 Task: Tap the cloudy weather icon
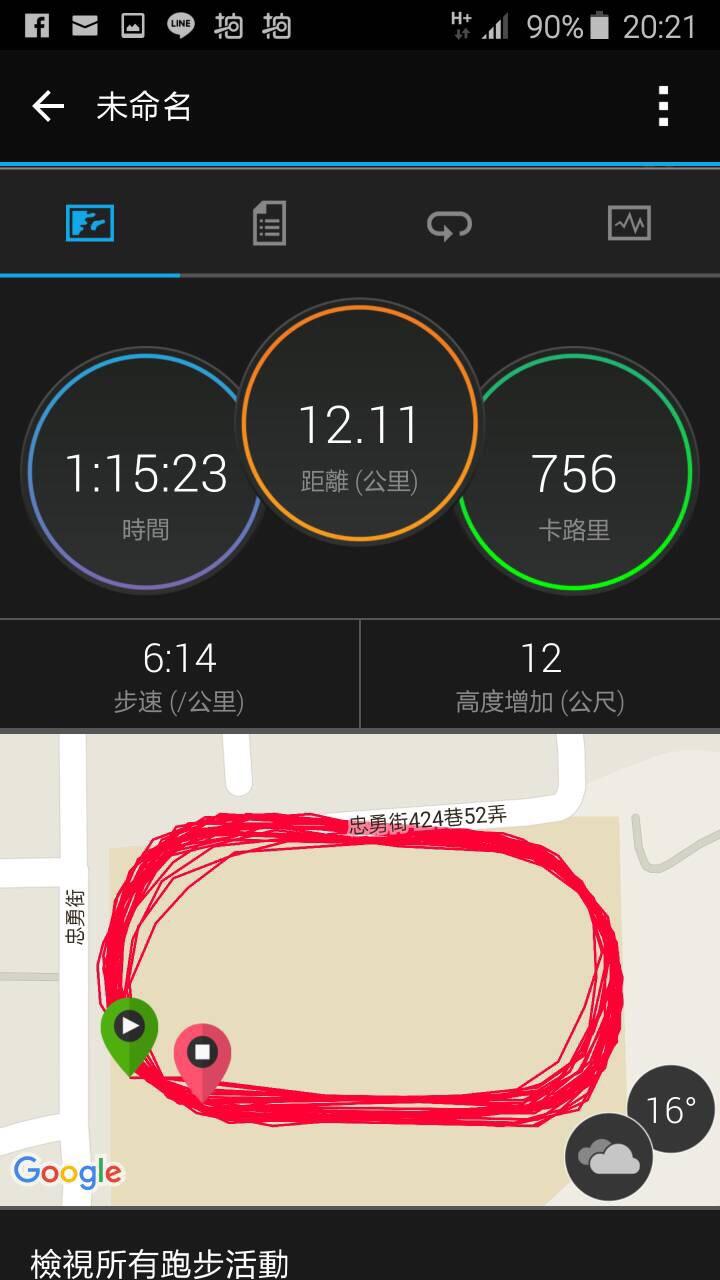click(608, 1159)
